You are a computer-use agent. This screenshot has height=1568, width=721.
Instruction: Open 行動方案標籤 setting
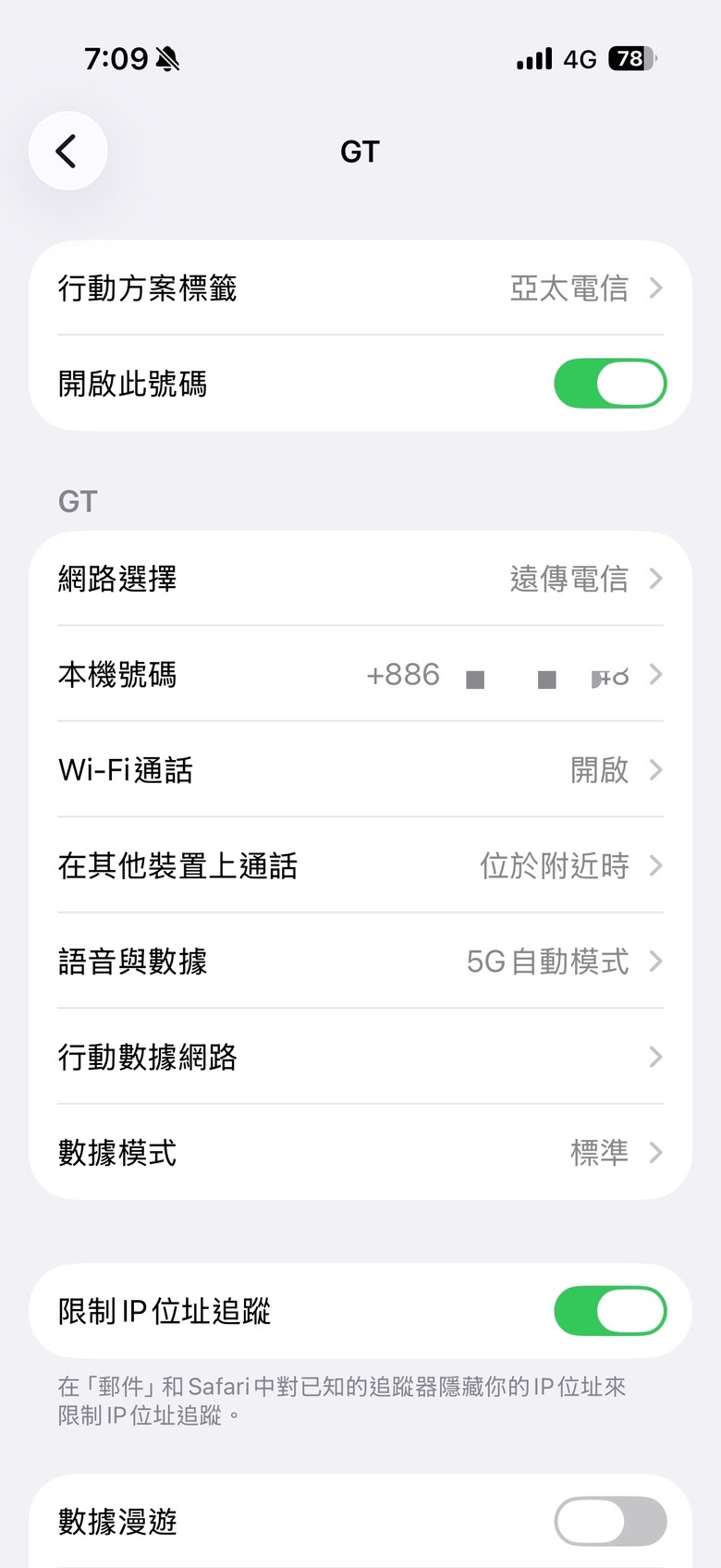pos(360,288)
